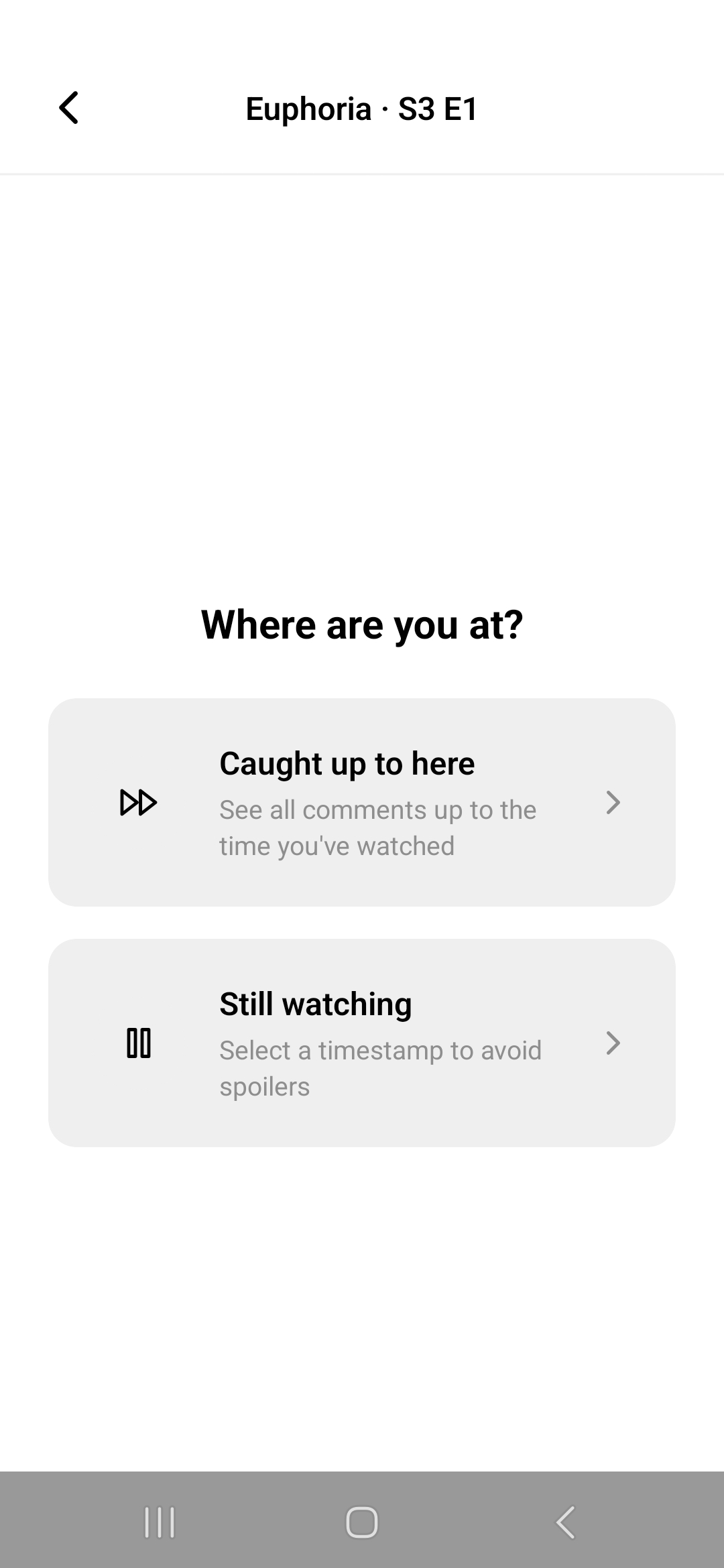The width and height of the screenshot is (724, 1568).
Task: Select the Euphoria S3 E1 title
Action: 361,109
